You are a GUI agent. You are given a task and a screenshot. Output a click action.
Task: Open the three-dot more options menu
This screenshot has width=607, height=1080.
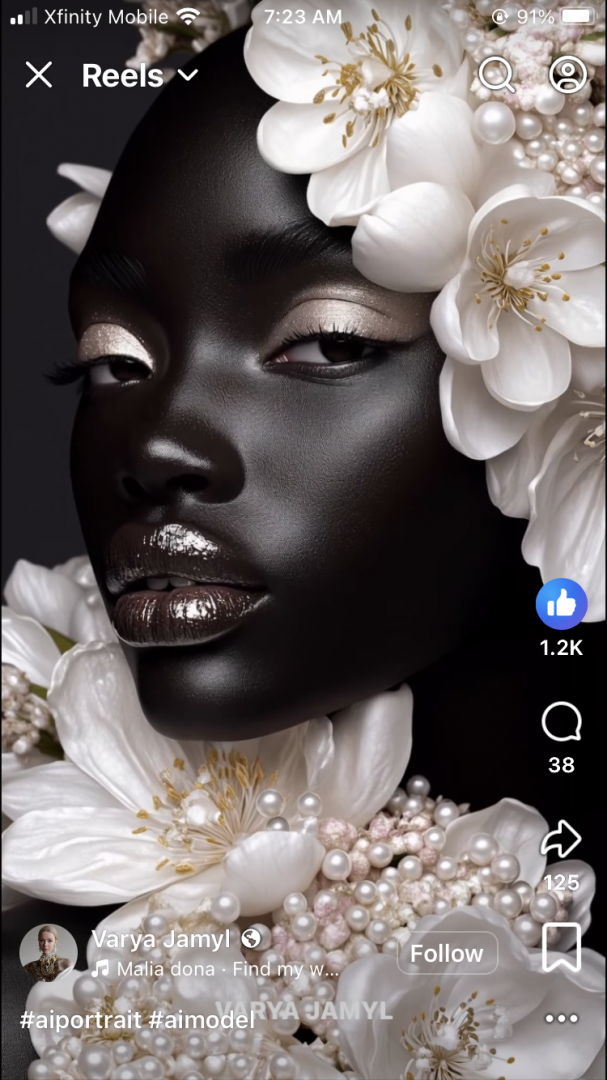pyautogui.click(x=561, y=1018)
